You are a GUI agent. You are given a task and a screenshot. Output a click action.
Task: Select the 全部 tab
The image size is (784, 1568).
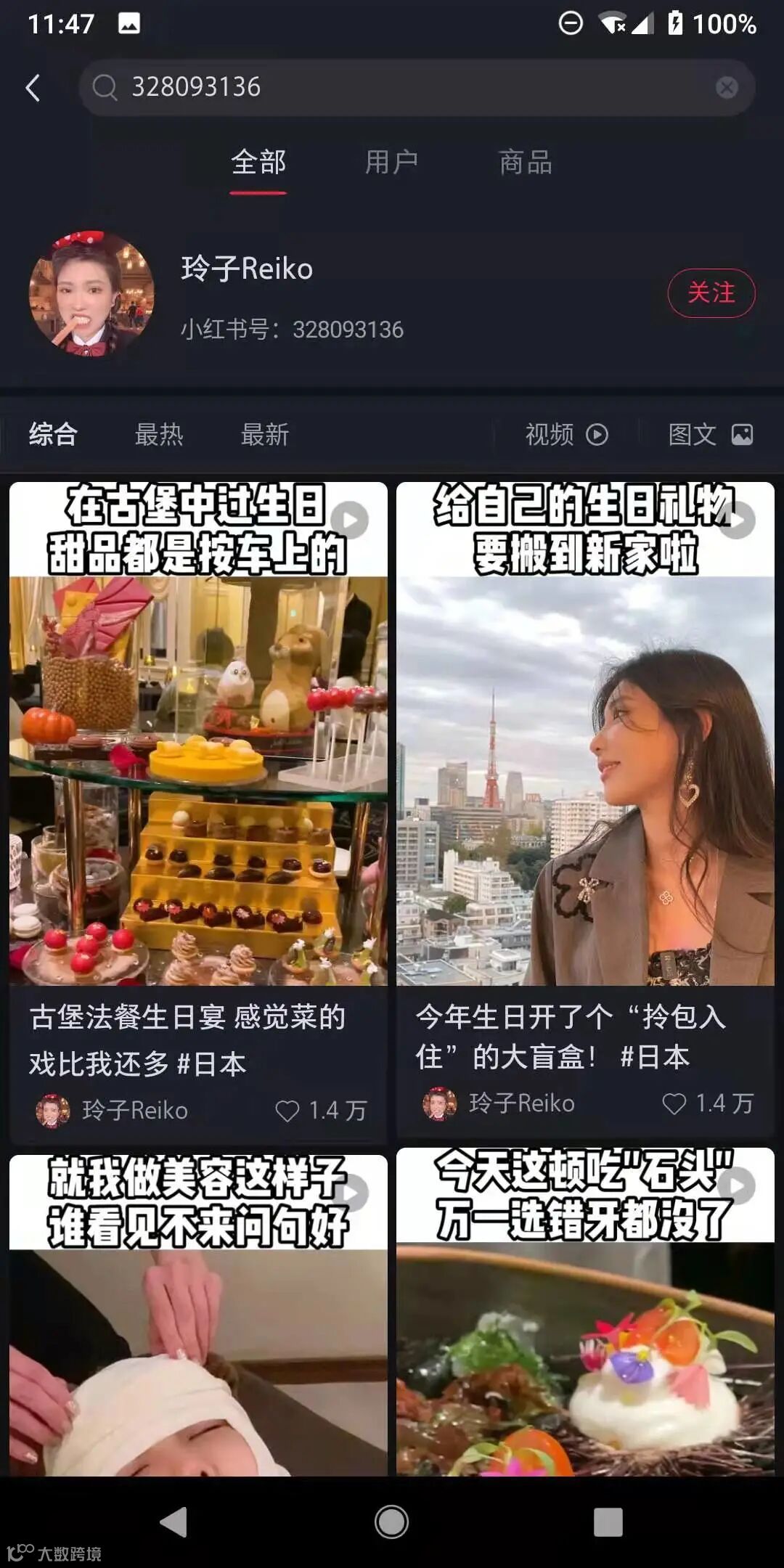coord(258,162)
